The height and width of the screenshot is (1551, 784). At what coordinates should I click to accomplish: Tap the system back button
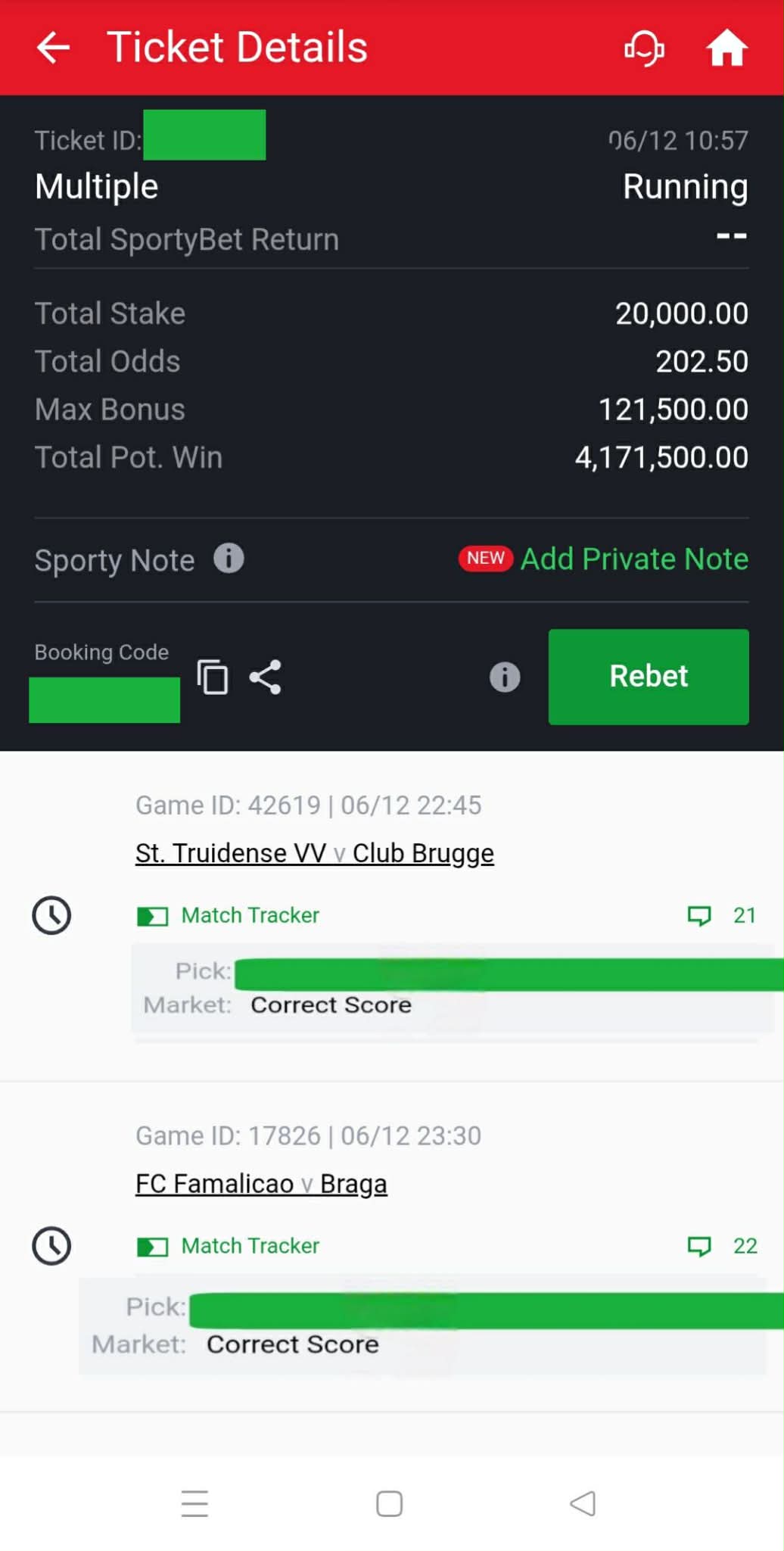[x=583, y=1503]
